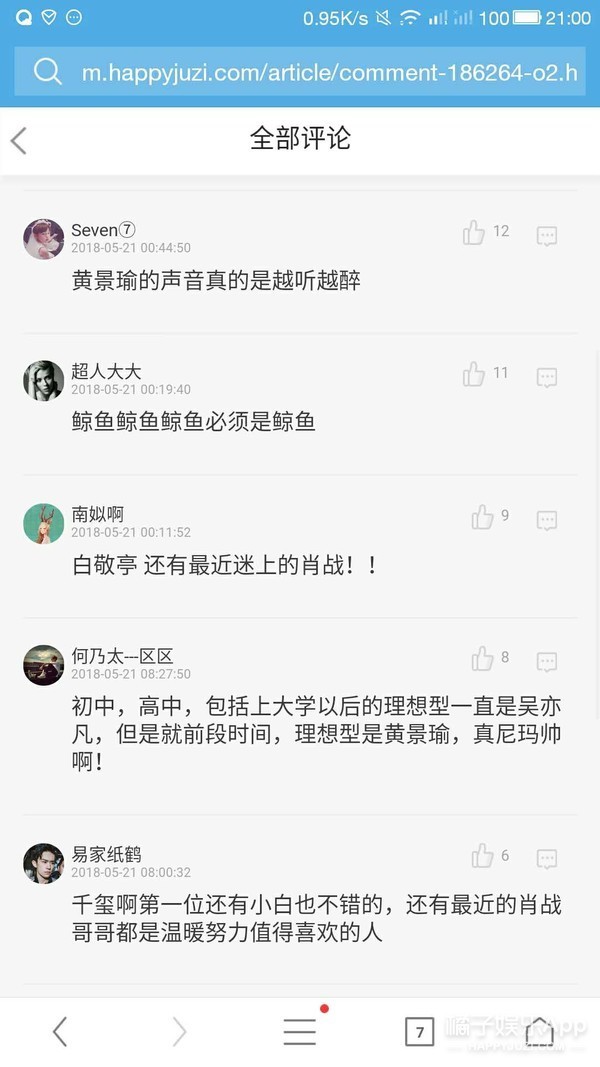
Task: Go back in browser bottom toolbar
Action: coord(60,1032)
